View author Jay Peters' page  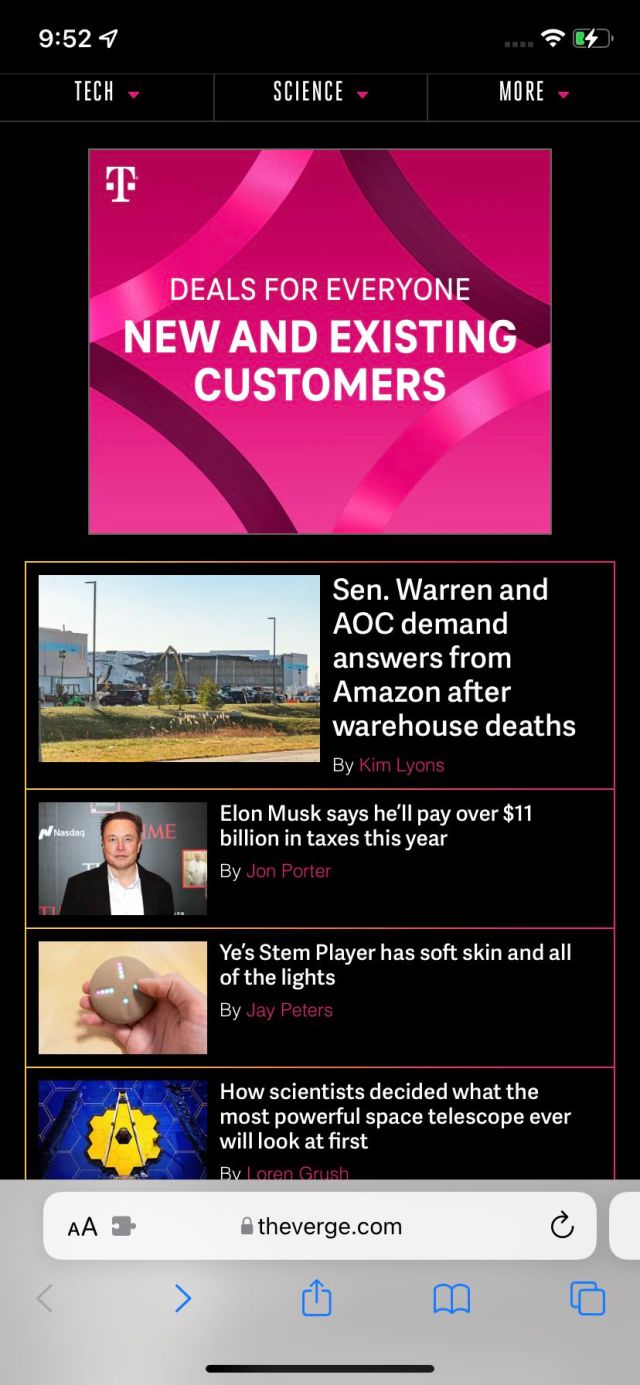coord(289,1010)
